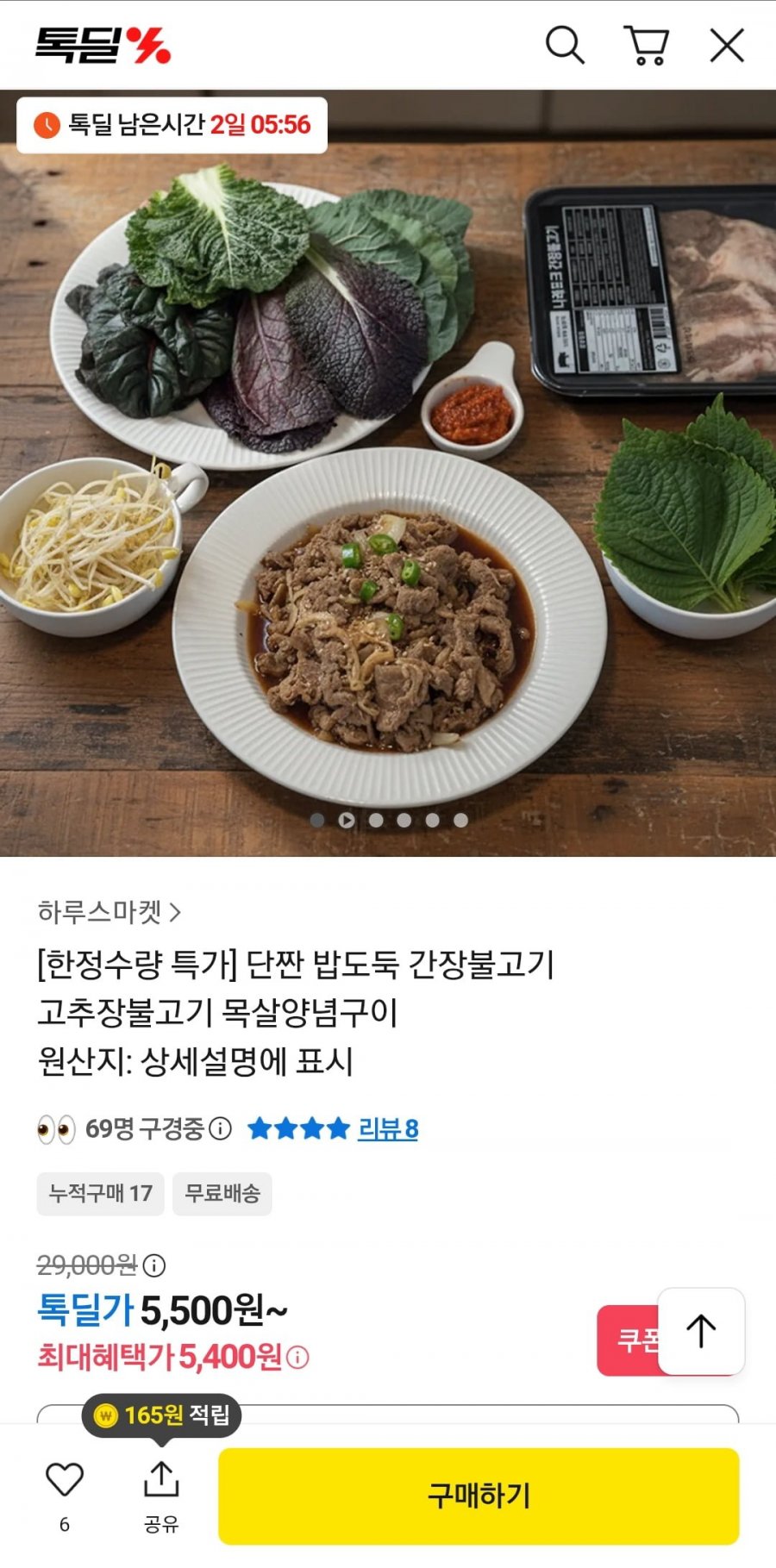Open the shopping cart
Image resolution: width=776 pixels, height=1568 pixels.
tap(646, 45)
